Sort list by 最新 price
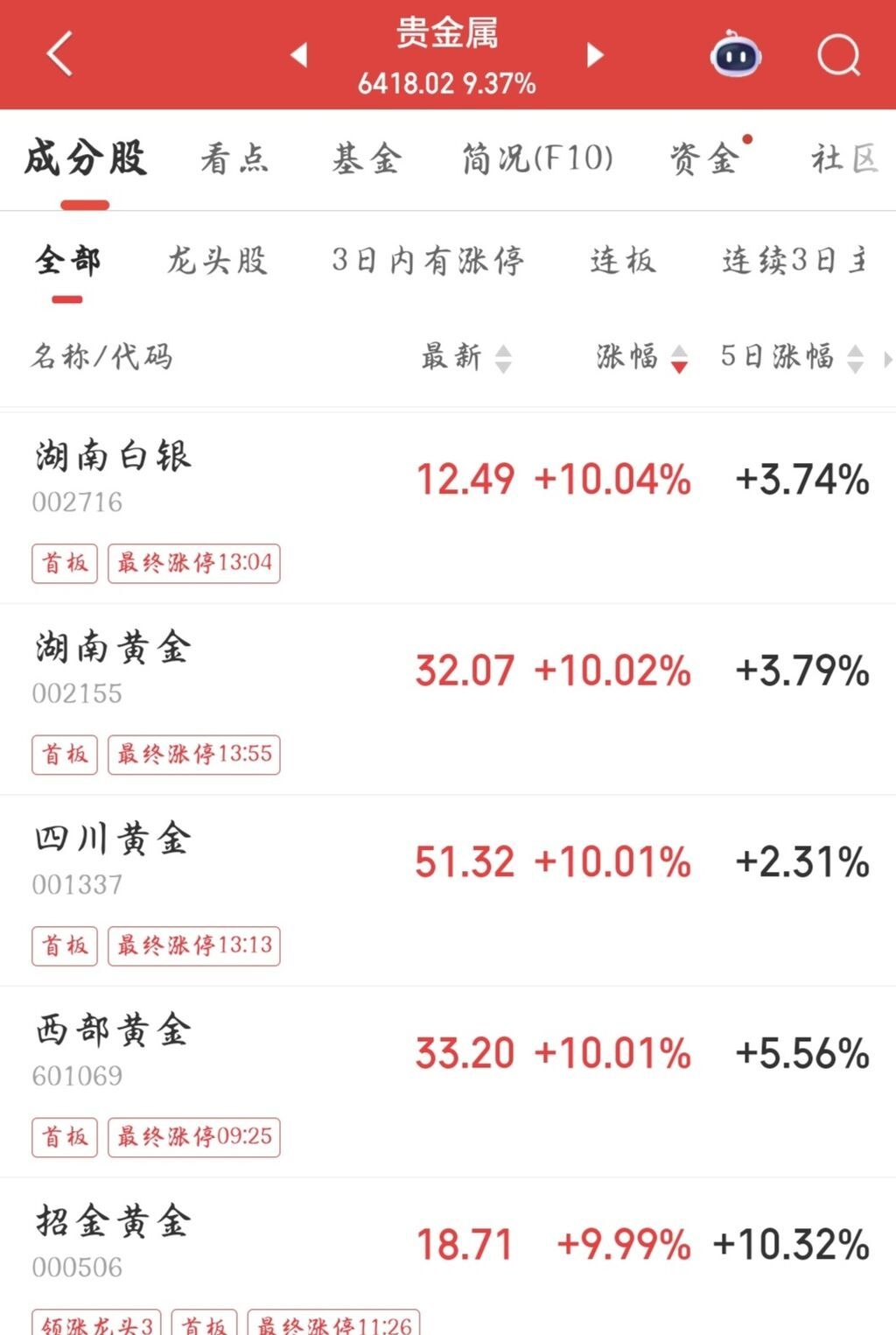This screenshot has height=1335, width=896. (x=465, y=356)
